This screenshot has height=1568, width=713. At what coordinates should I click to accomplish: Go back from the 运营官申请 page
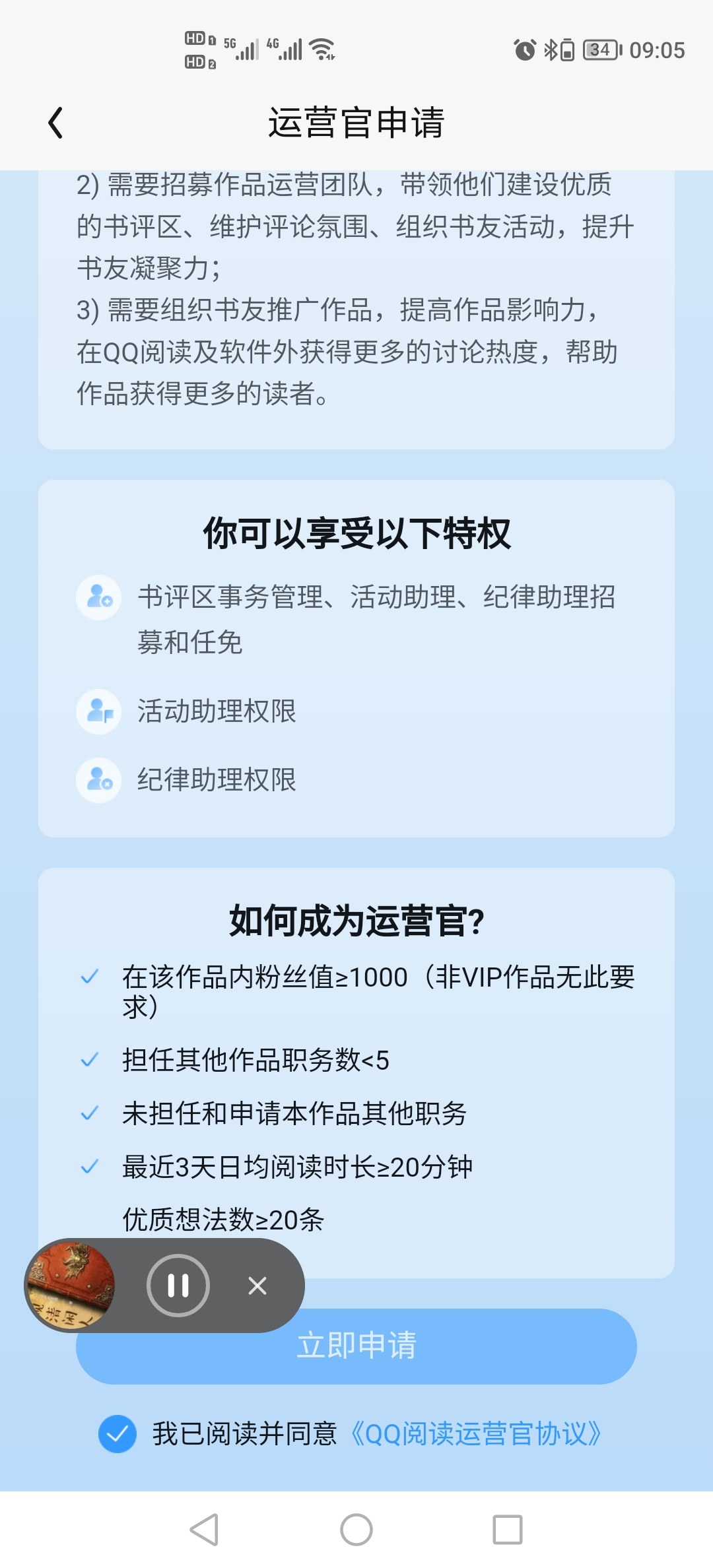[x=56, y=123]
